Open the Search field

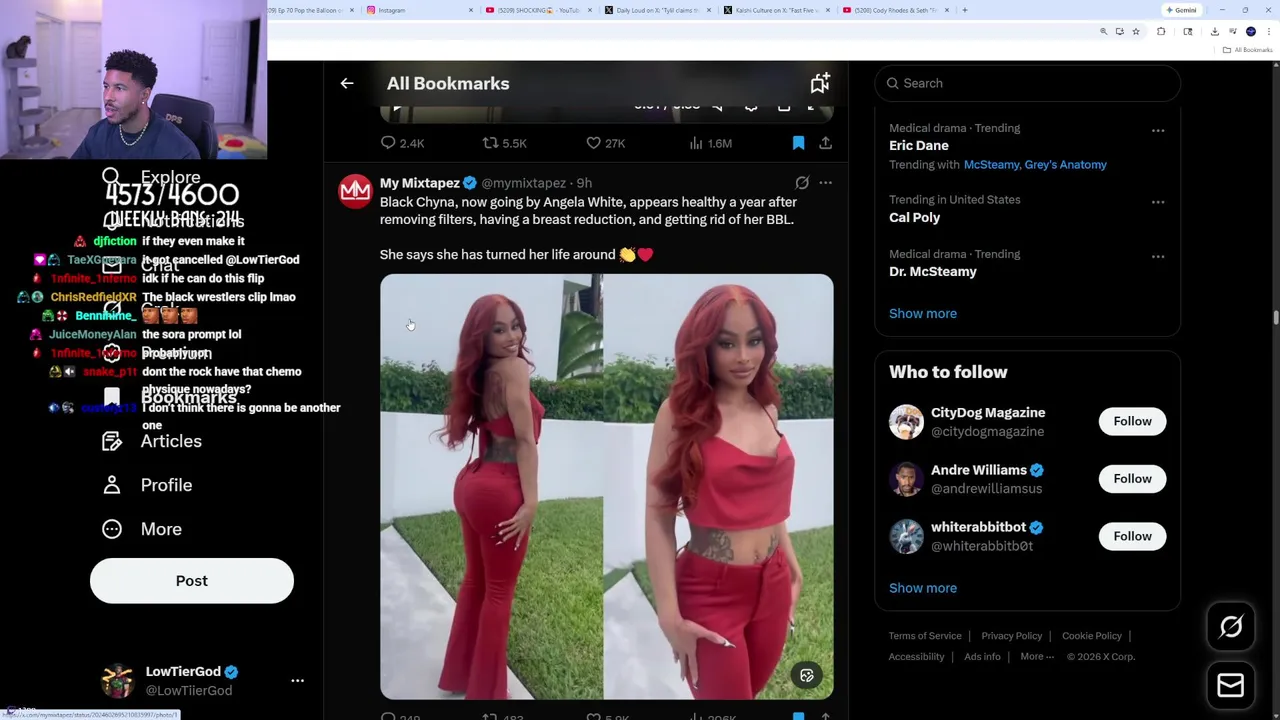tap(1030, 83)
